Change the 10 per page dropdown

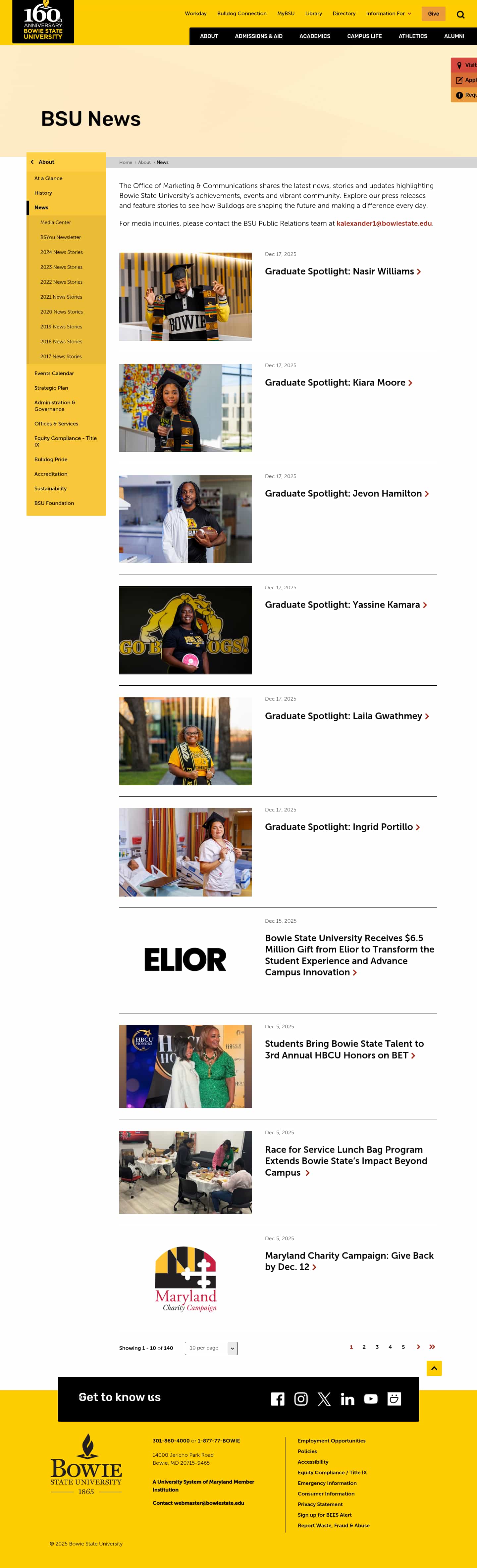[x=211, y=1348]
